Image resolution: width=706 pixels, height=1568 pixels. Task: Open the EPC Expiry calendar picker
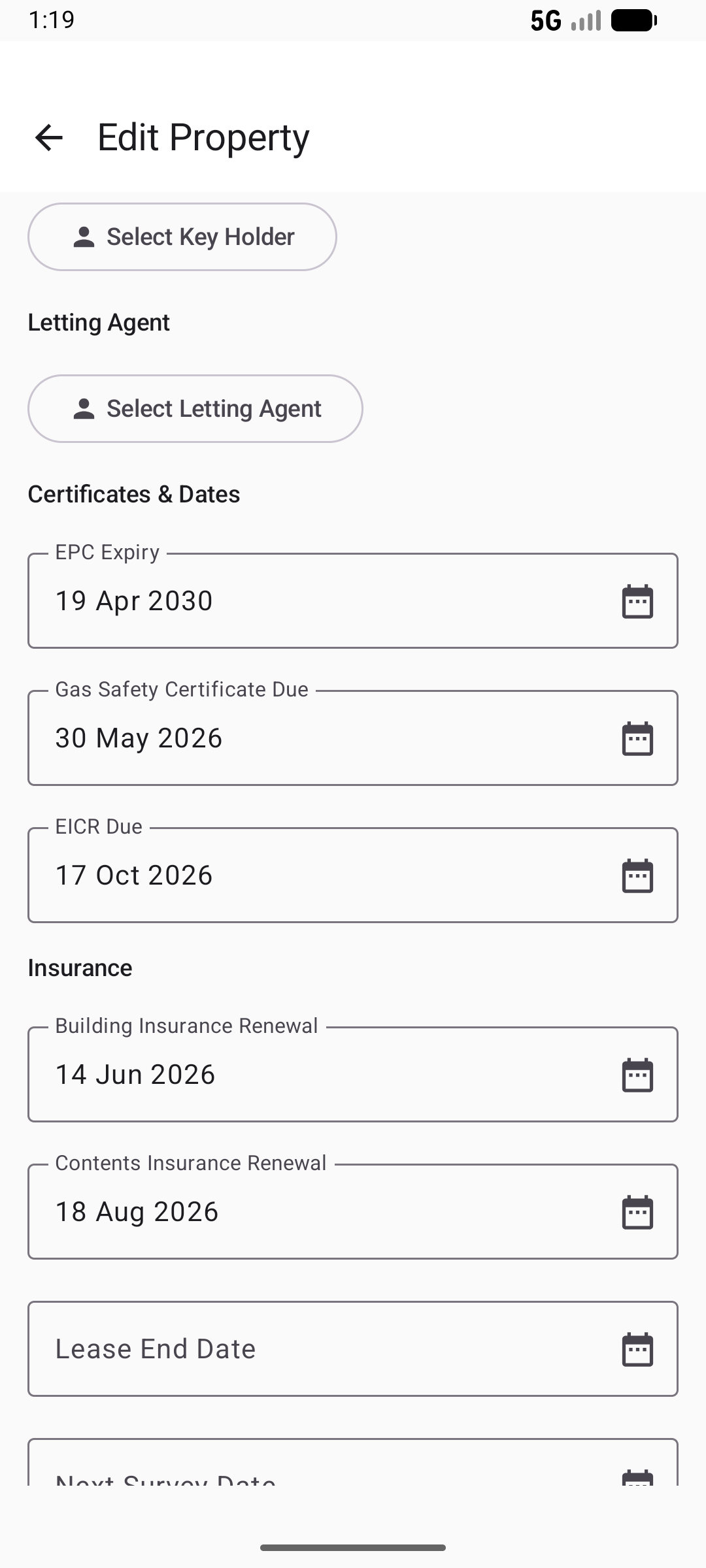pos(637,600)
